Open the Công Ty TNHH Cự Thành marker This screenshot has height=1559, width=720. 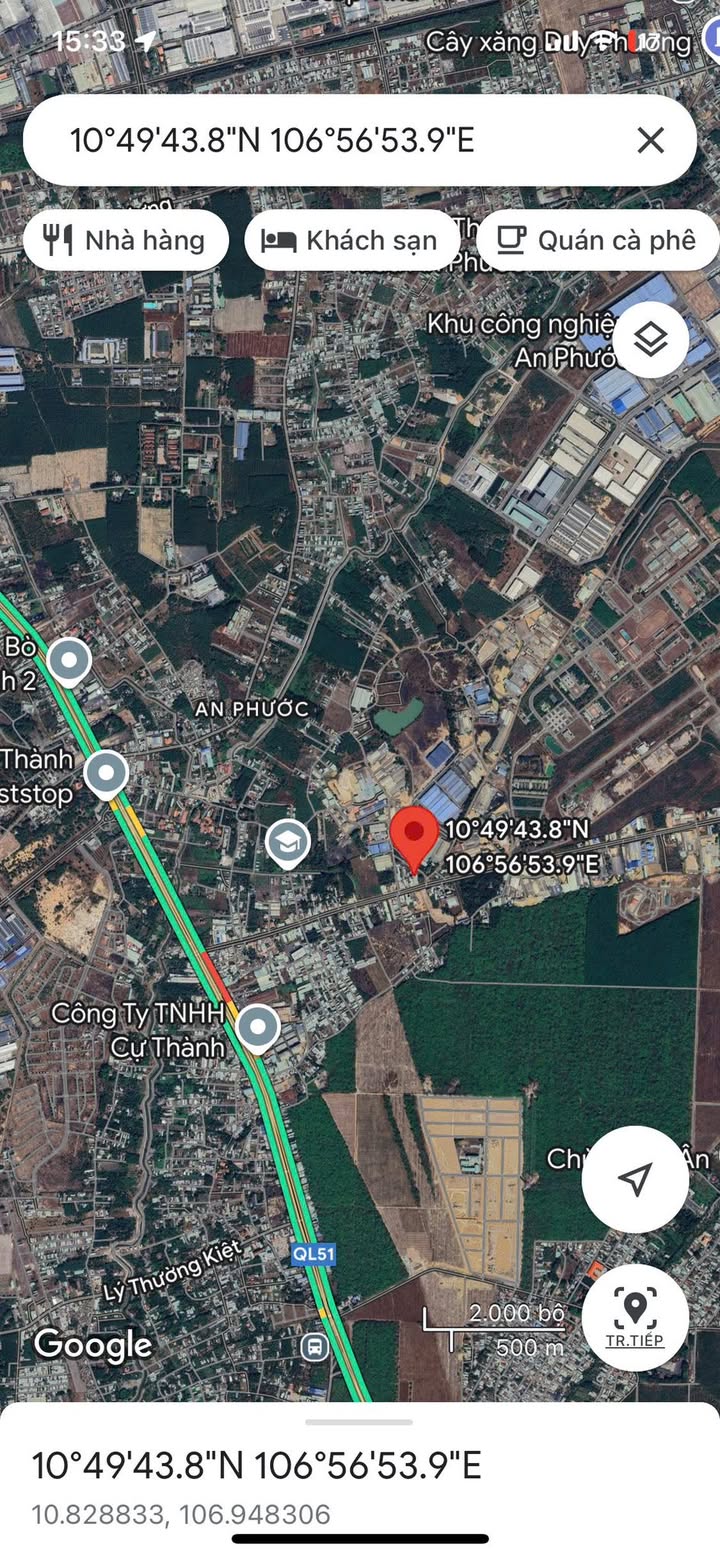[259, 1027]
